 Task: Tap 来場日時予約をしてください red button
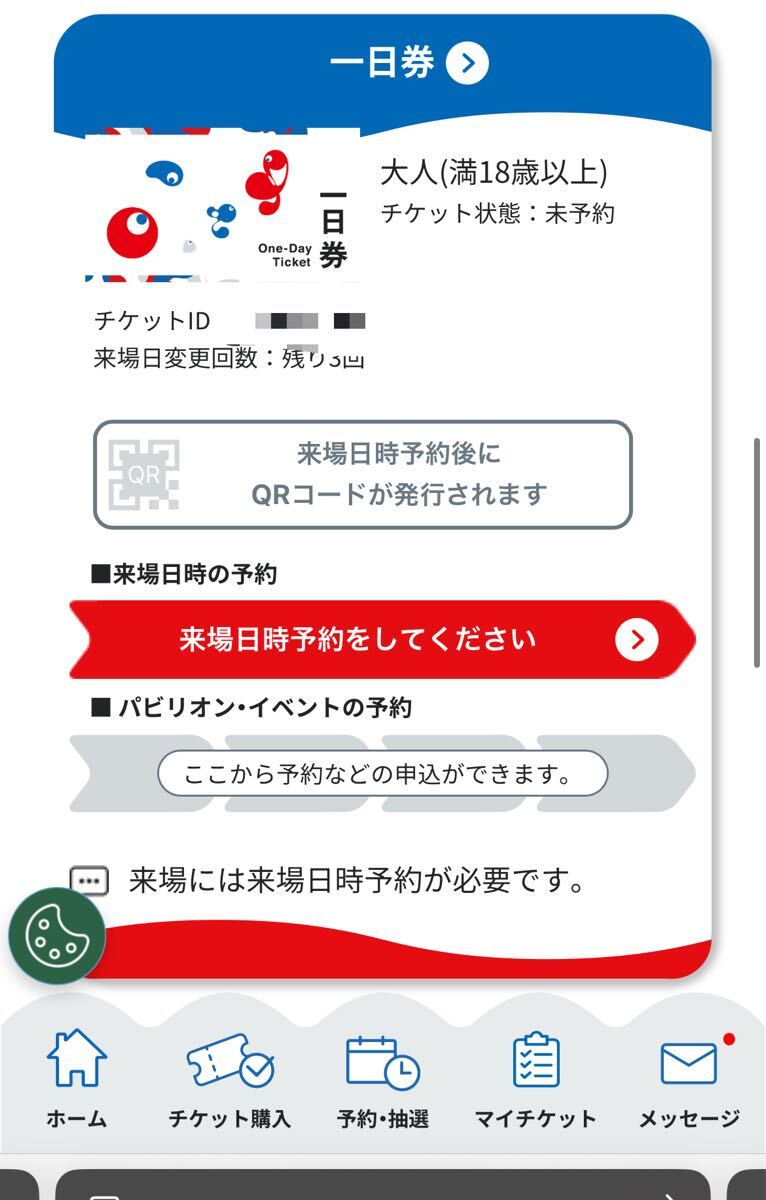point(383,640)
